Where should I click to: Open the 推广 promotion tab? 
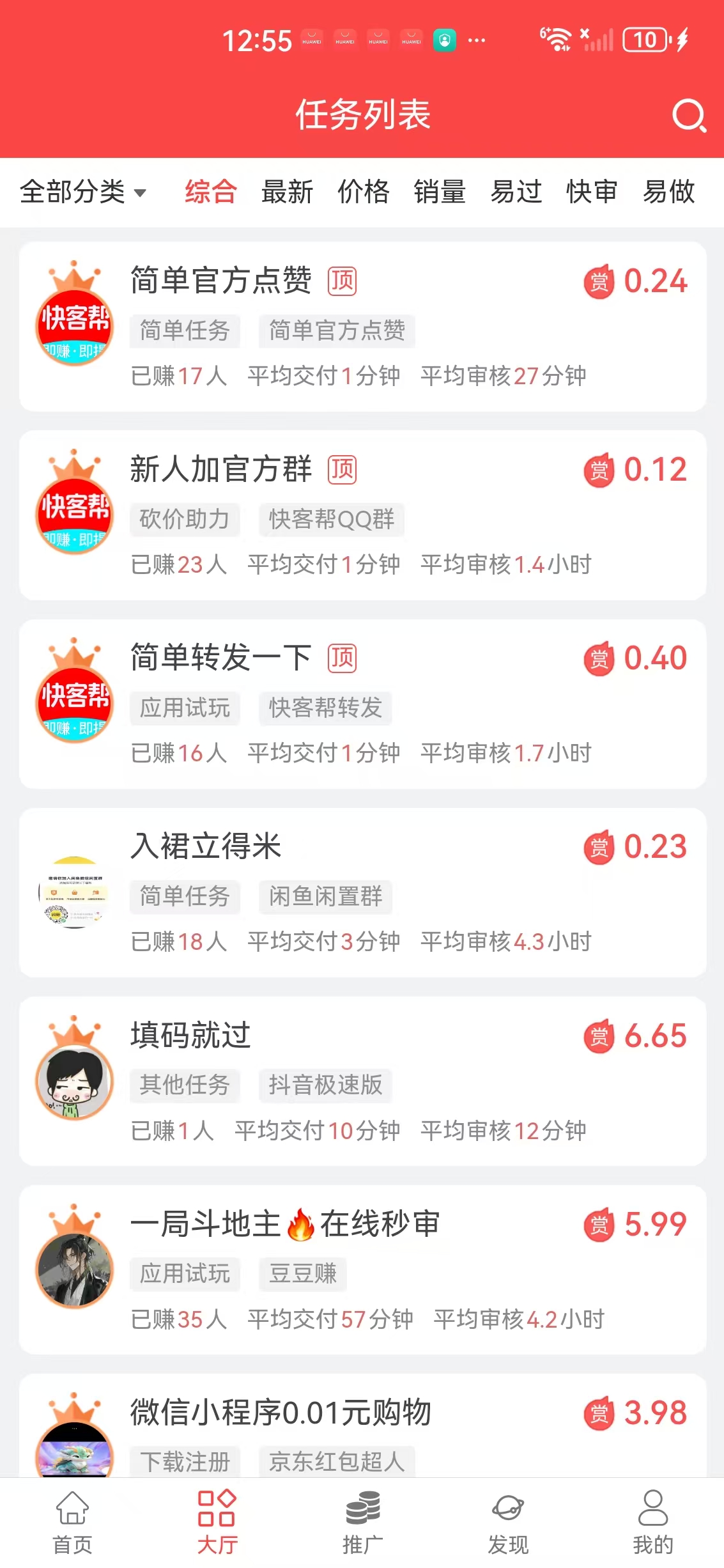pyautogui.click(x=362, y=1523)
